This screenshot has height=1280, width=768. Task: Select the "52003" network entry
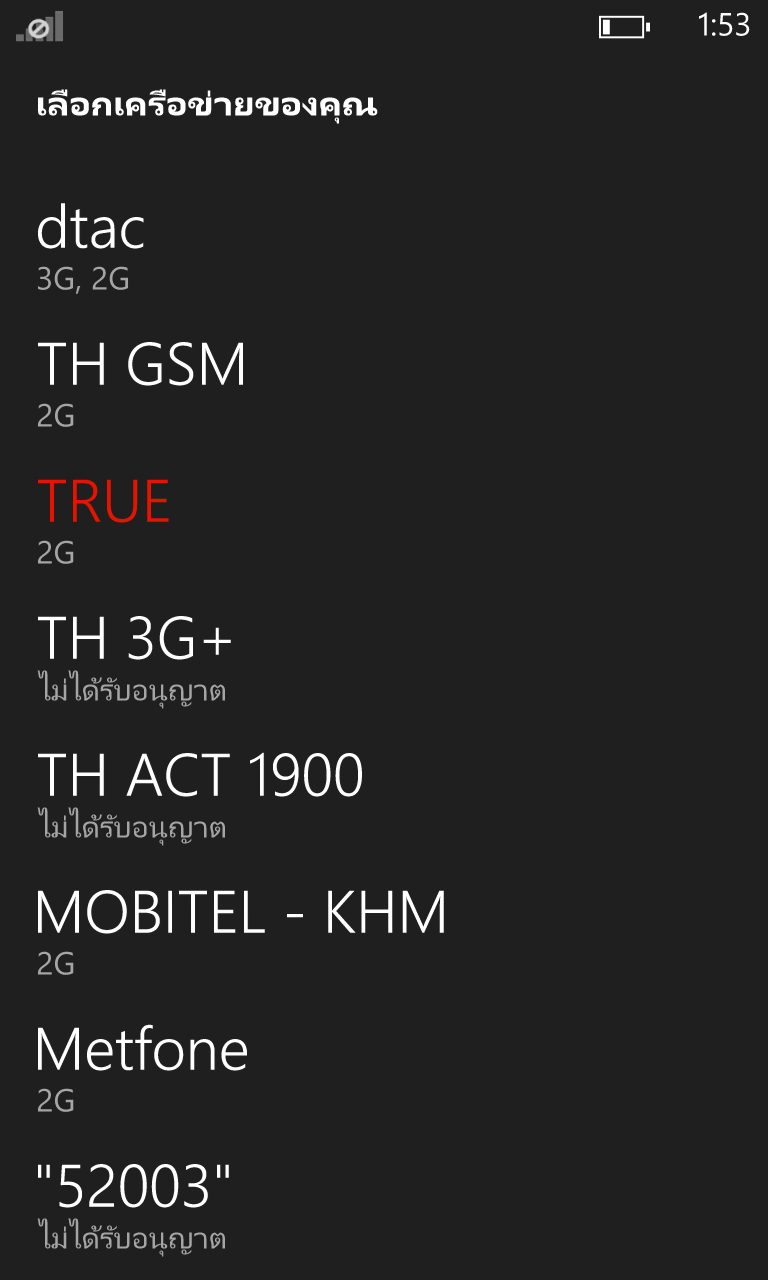click(x=384, y=1206)
